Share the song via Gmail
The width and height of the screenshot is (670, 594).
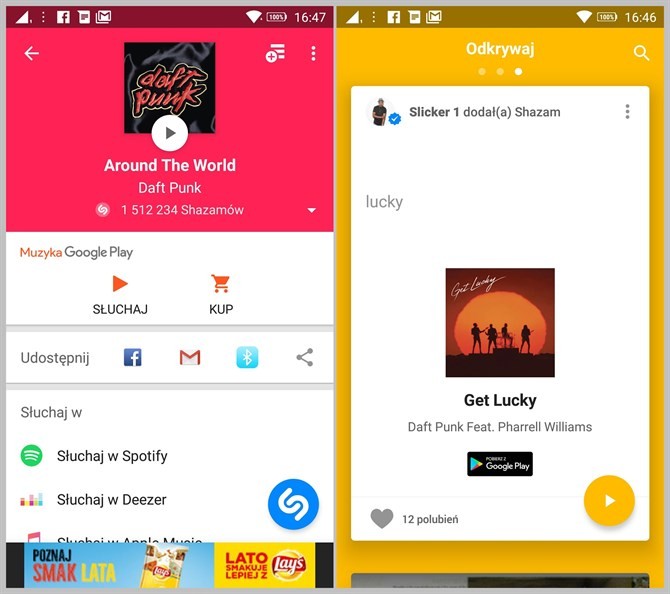point(190,357)
